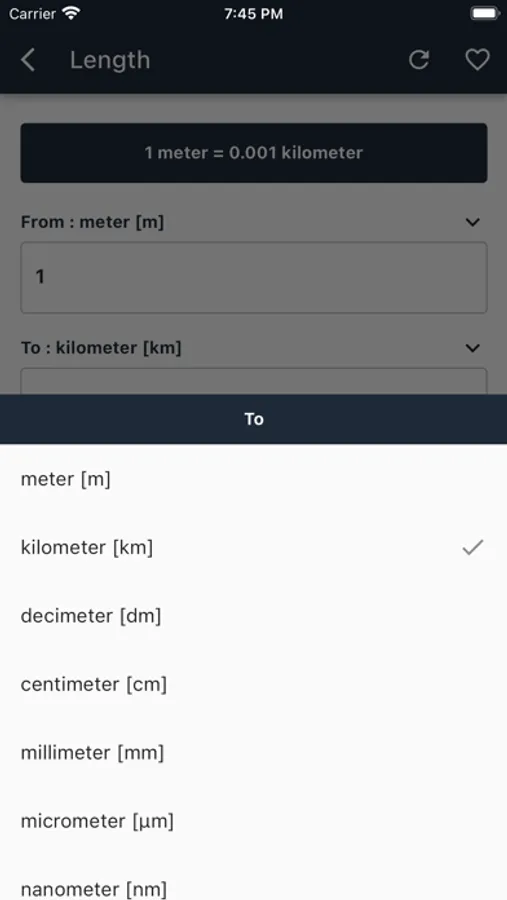
Task: Tap the refresh icon in the header
Action: click(419, 60)
